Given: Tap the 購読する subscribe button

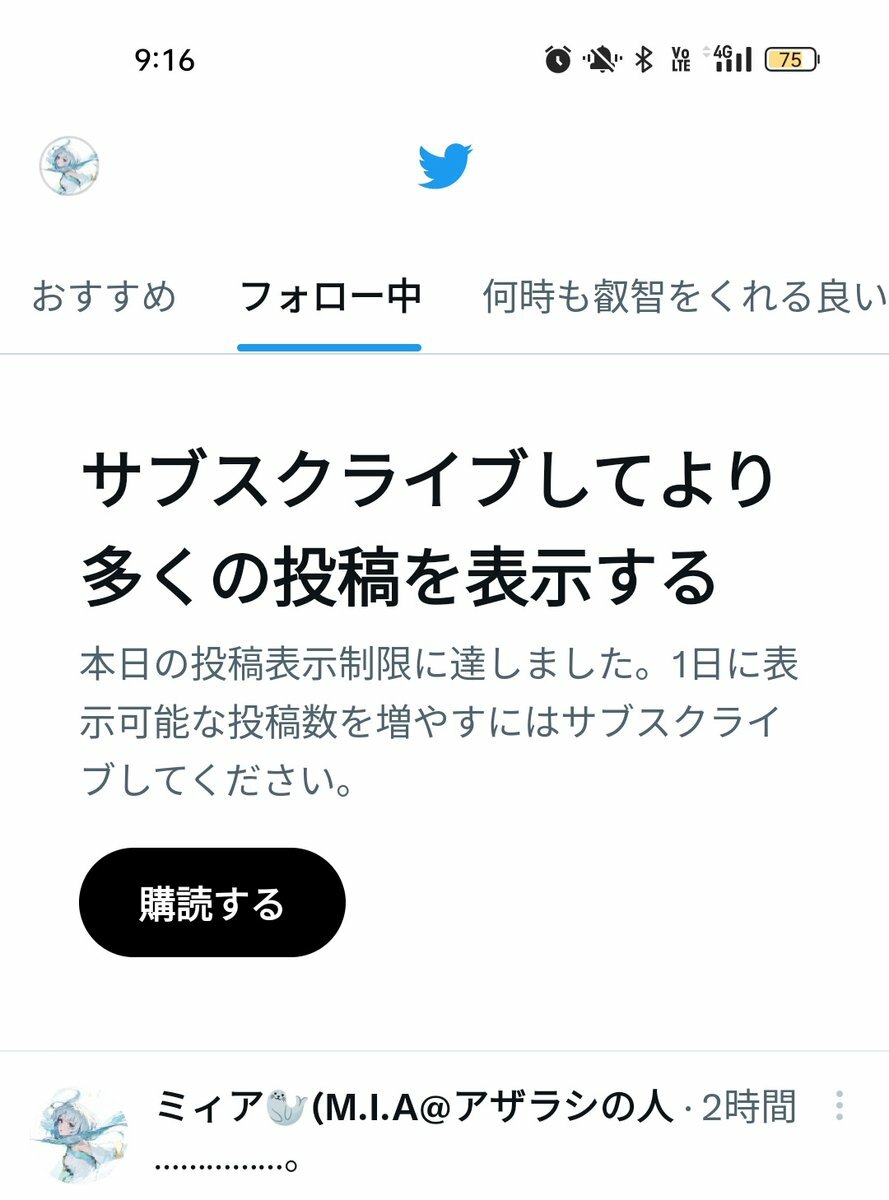Looking at the screenshot, I should [x=212, y=903].
